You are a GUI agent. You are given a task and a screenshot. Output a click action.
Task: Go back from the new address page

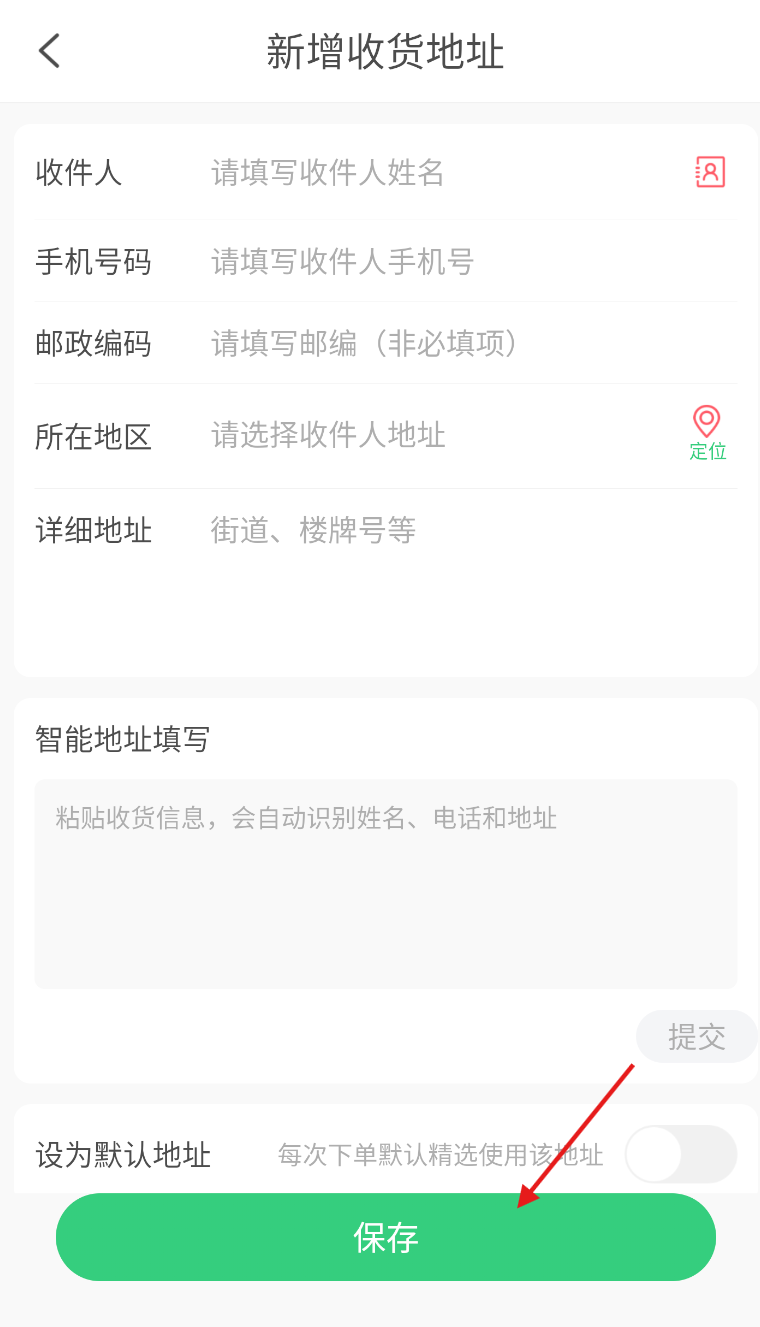pos(49,51)
